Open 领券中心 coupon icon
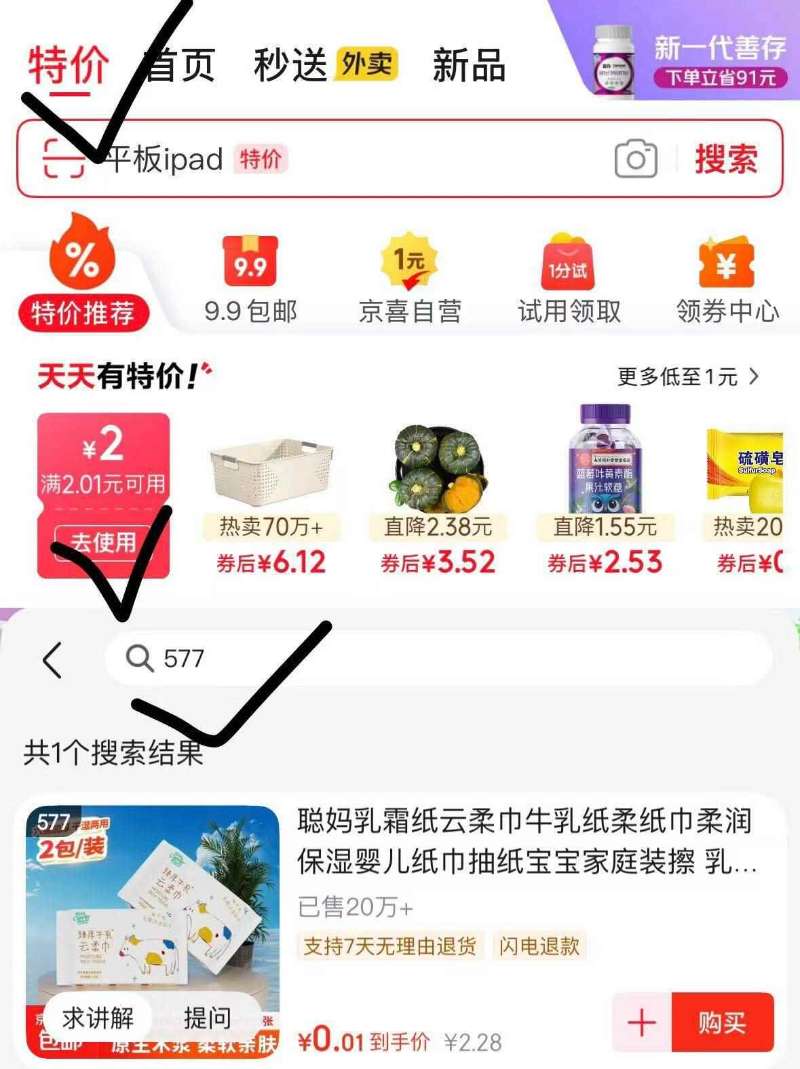Image resolution: width=800 pixels, height=1069 pixels. point(725,262)
